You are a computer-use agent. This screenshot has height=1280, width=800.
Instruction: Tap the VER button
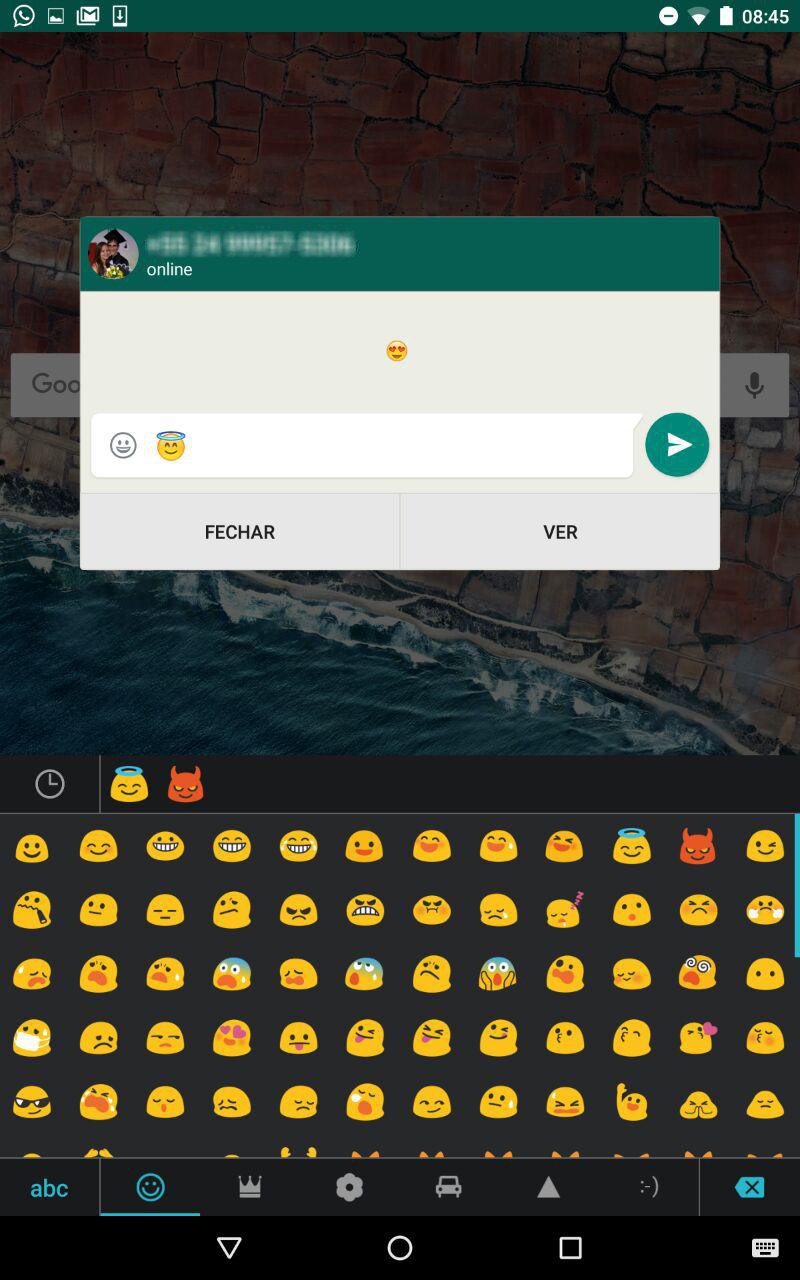(560, 532)
